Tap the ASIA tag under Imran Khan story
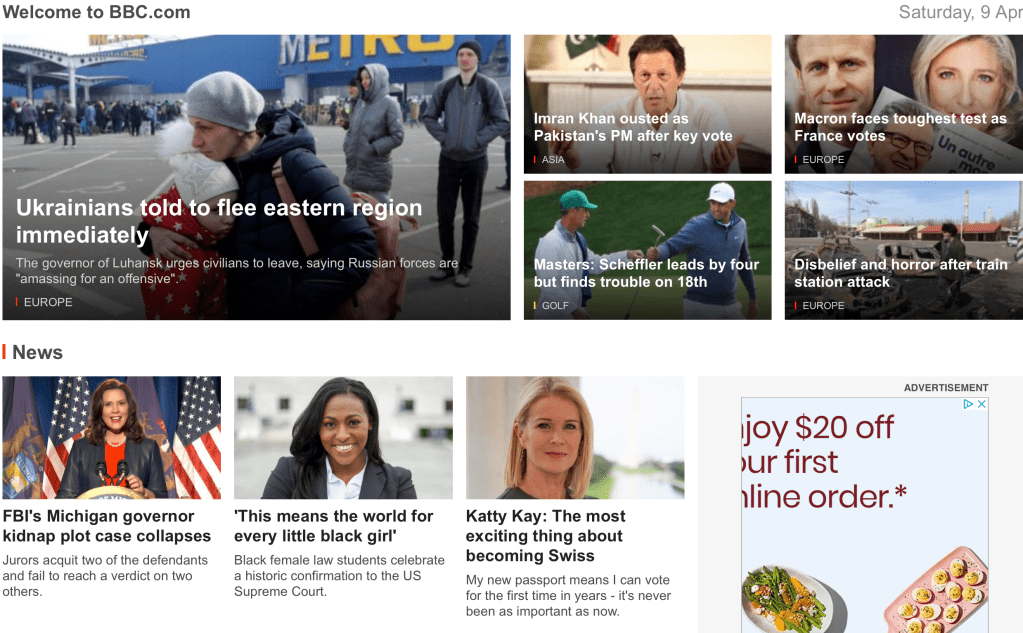The image size is (1023, 633). (553, 160)
